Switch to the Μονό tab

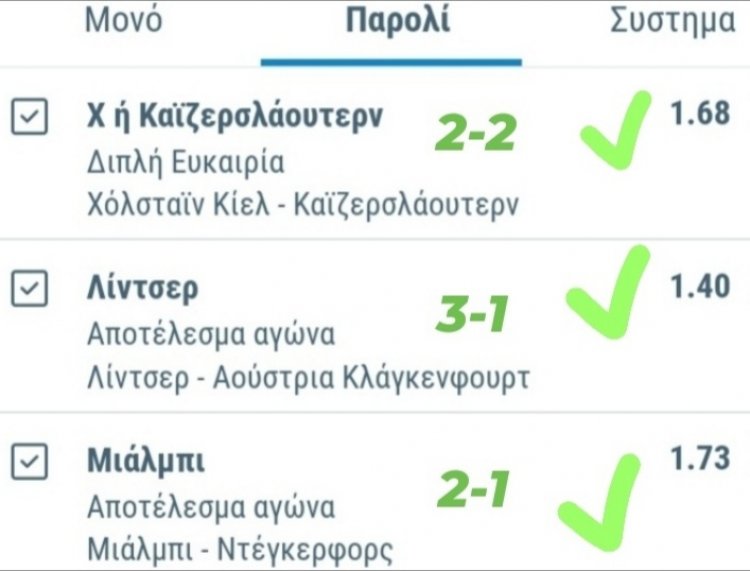[124, 22]
